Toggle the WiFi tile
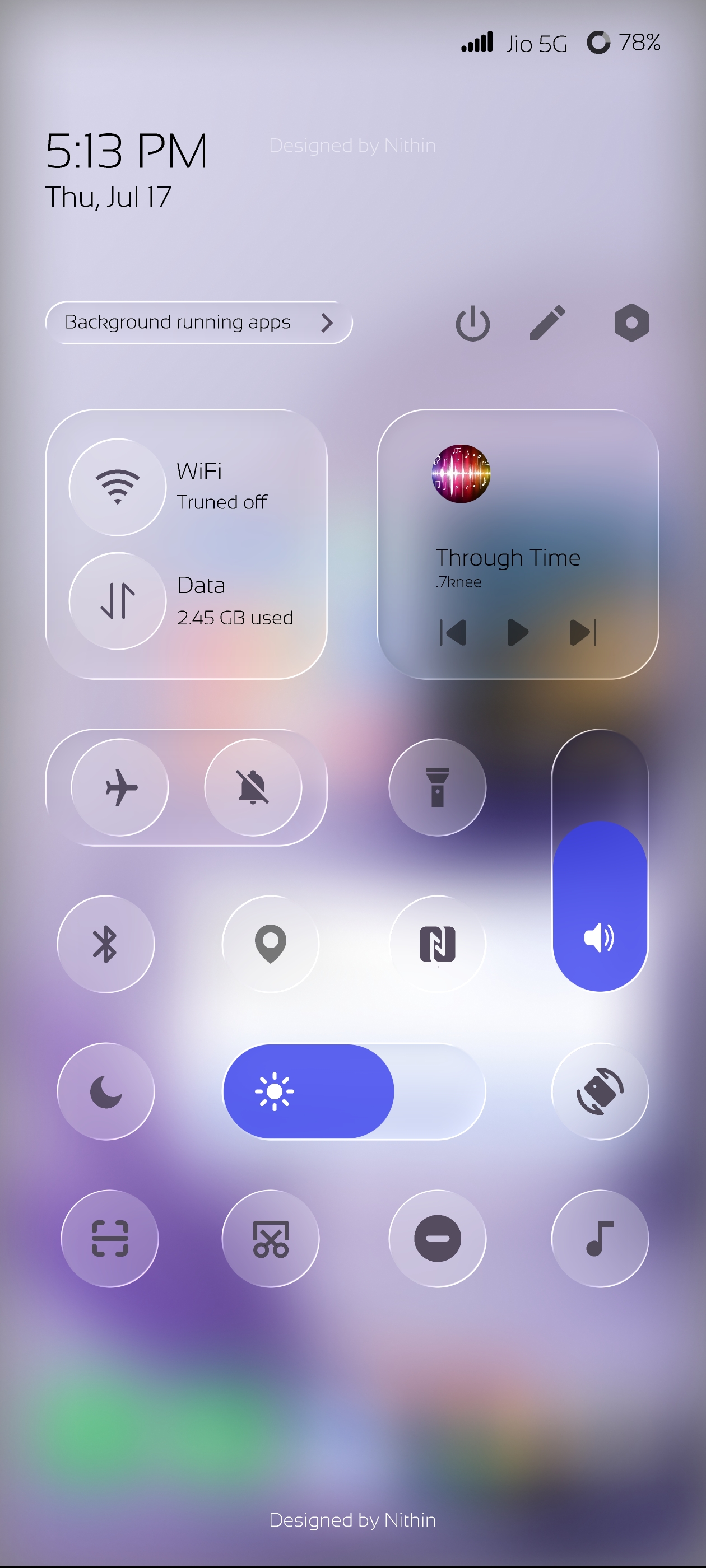This screenshot has height=1568, width=706. 118,488
